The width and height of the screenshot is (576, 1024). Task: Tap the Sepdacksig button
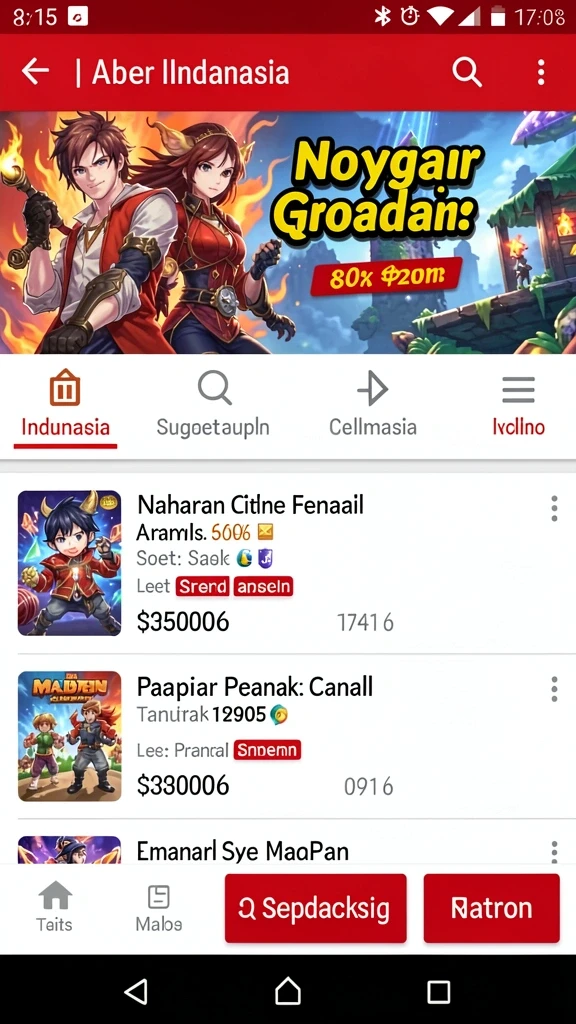(x=315, y=908)
